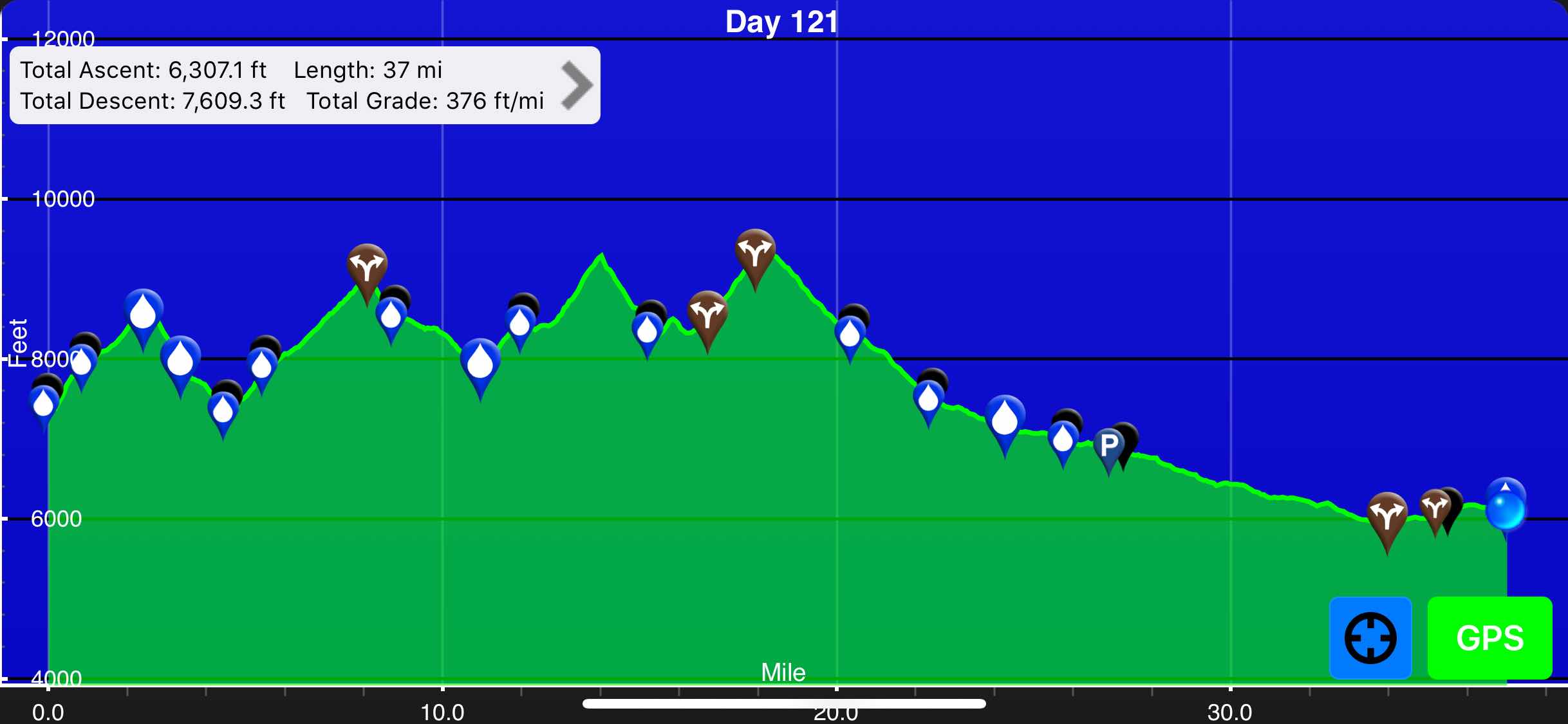Open the parking waypoint marker
The height and width of the screenshot is (724, 1568).
pyautogui.click(x=1108, y=445)
